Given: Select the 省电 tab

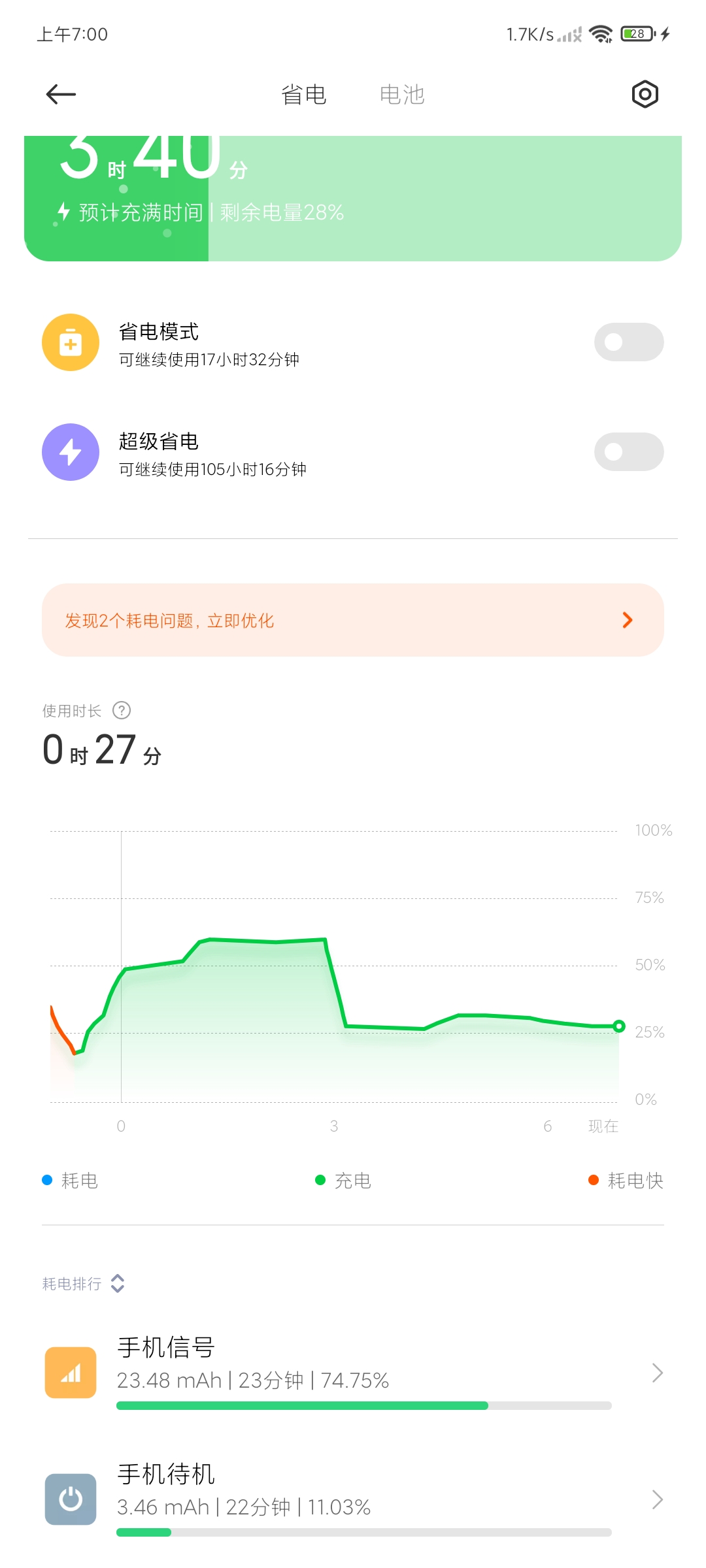Looking at the screenshot, I should click(304, 95).
